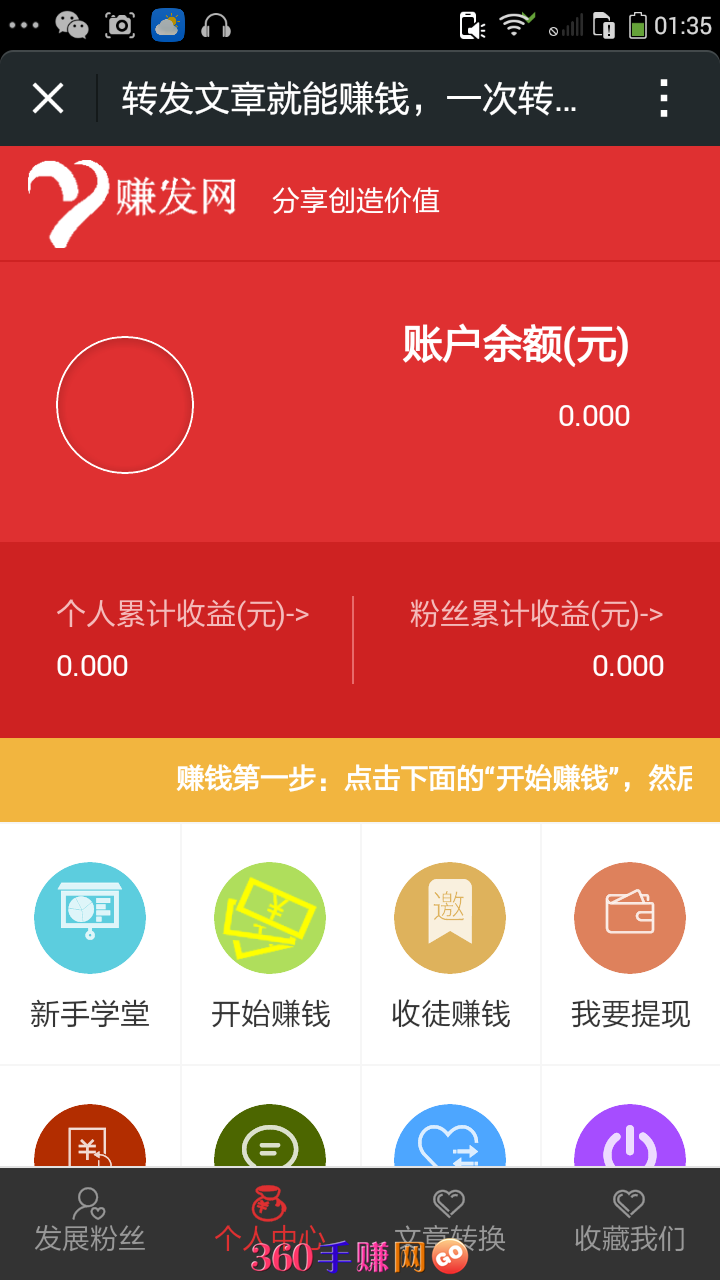Select 我要提现 to withdraw
720x1280 pixels.
(630, 944)
